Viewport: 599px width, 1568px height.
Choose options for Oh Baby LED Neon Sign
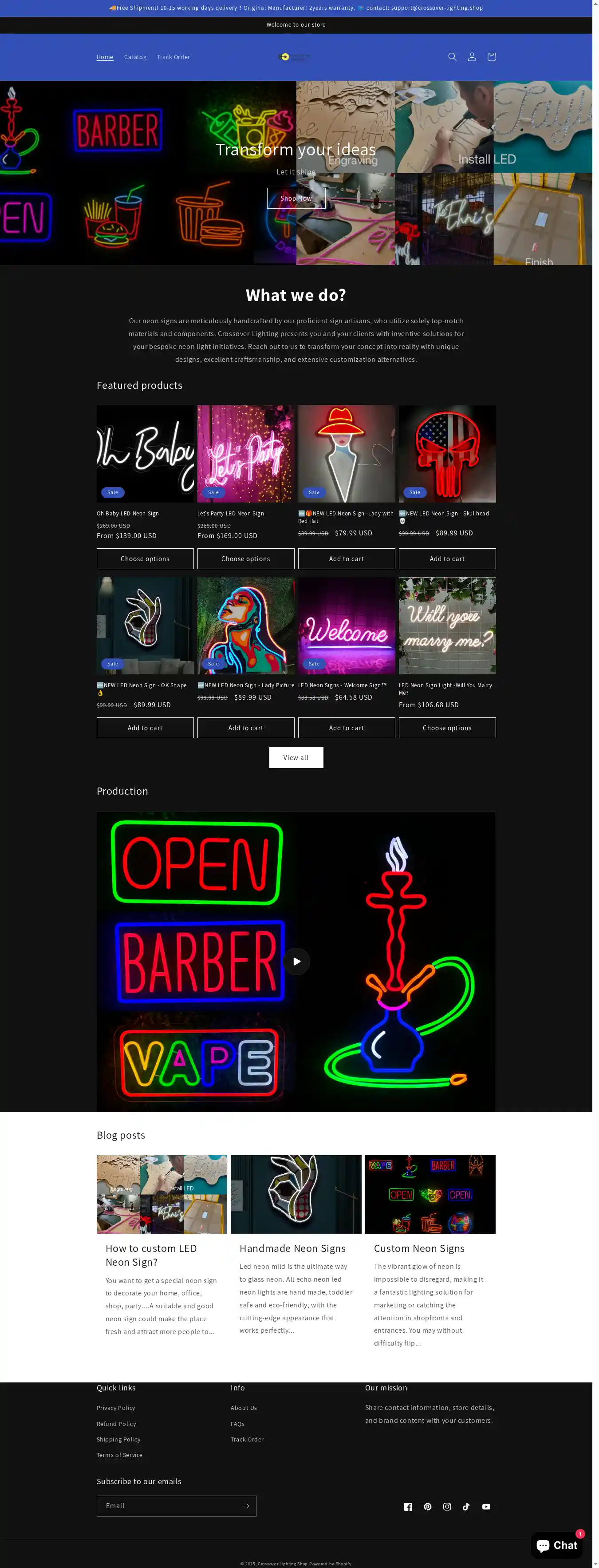[145, 559]
